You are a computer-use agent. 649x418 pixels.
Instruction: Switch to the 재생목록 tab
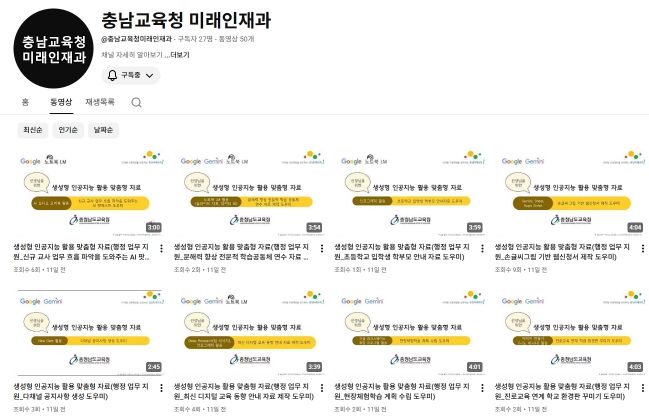point(101,102)
